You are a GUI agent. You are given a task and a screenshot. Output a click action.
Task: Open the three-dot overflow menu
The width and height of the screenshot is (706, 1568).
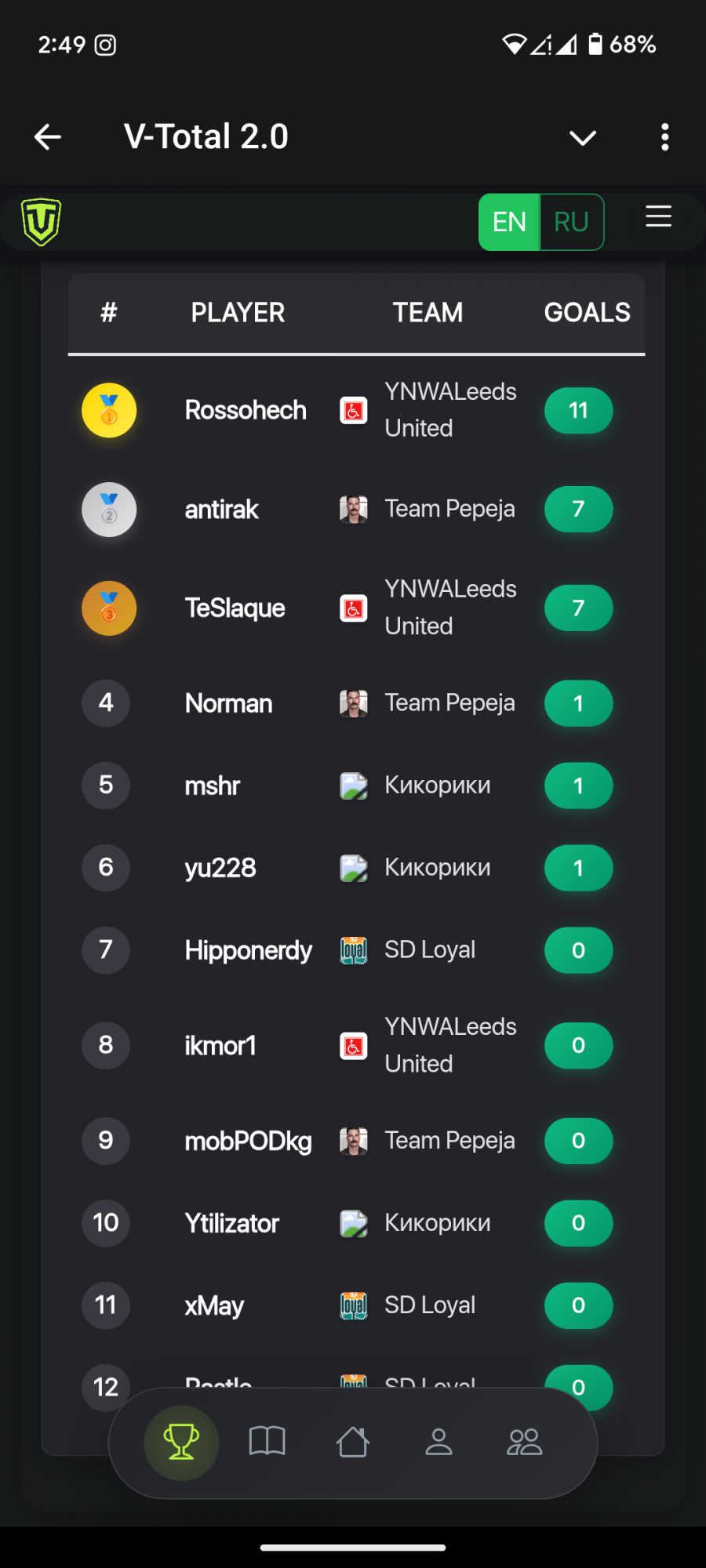coord(664,137)
